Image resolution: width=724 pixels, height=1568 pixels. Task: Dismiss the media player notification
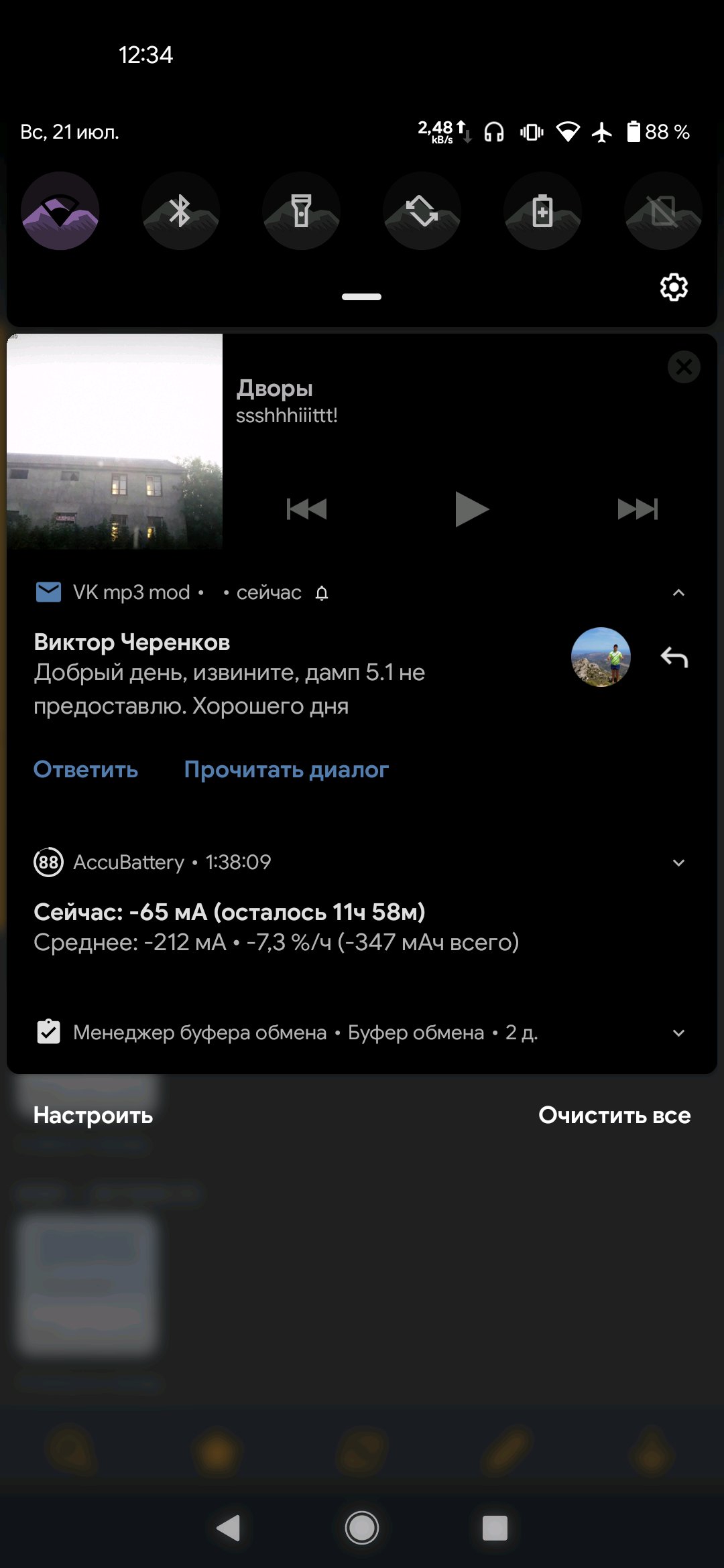684,367
